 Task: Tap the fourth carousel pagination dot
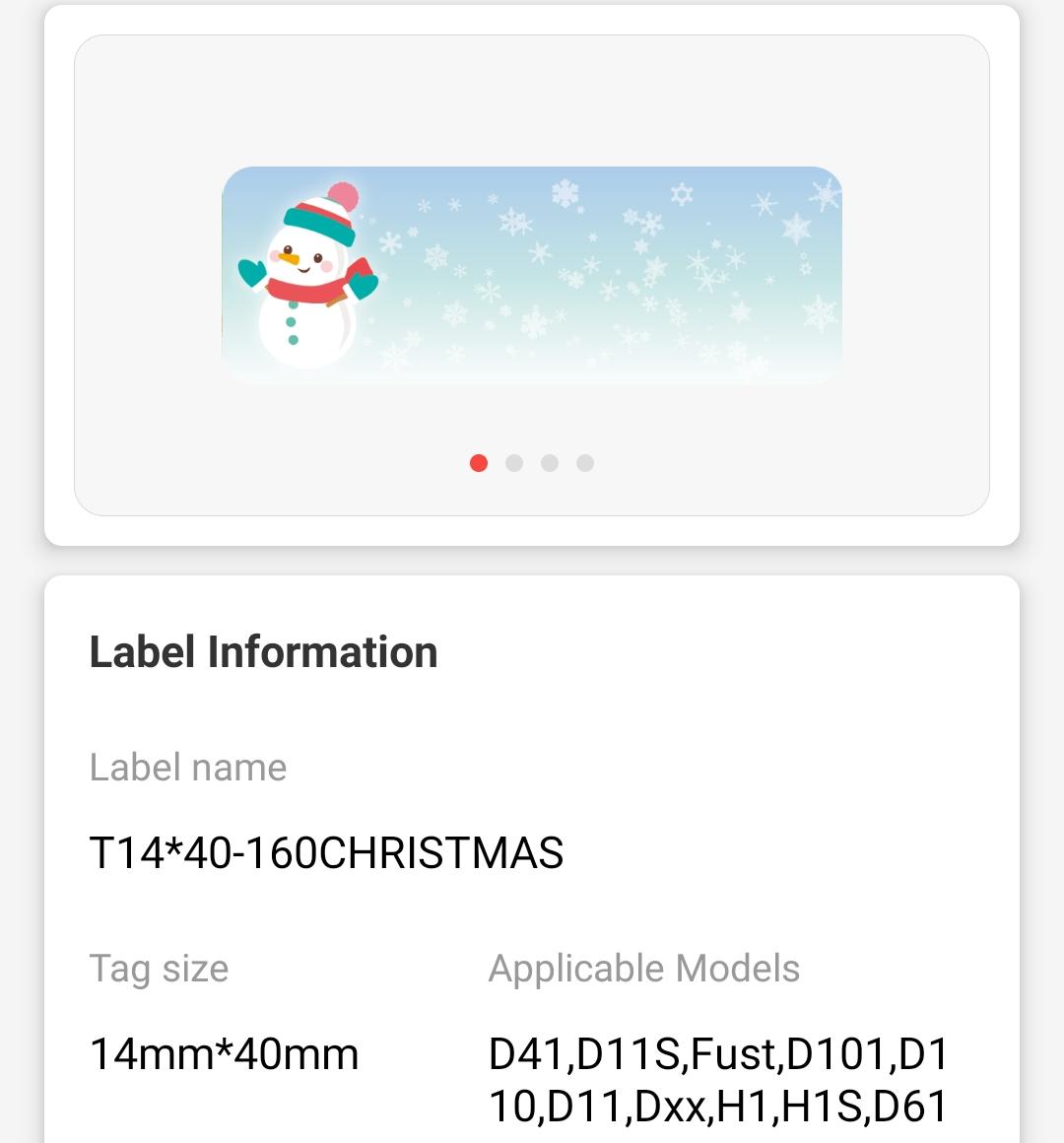[x=585, y=463]
